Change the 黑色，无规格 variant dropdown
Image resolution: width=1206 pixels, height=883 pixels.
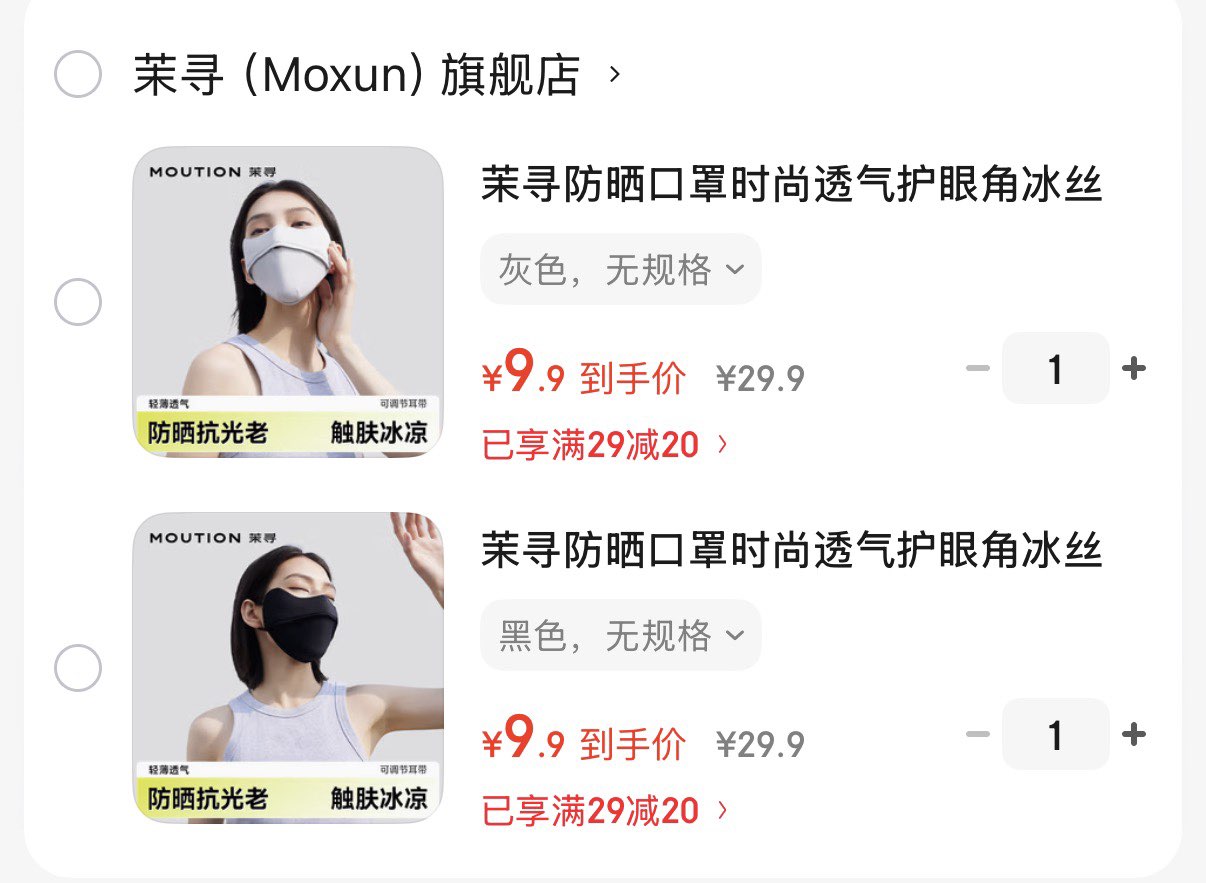[620, 636]
